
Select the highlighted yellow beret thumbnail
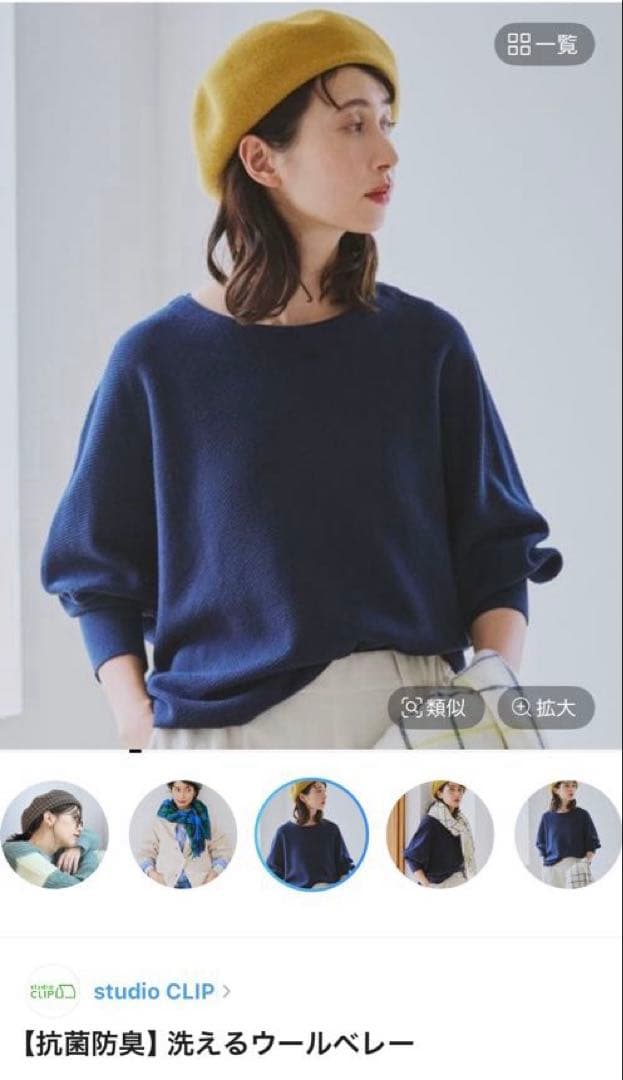pyautogui.click(x=311, y=834)
